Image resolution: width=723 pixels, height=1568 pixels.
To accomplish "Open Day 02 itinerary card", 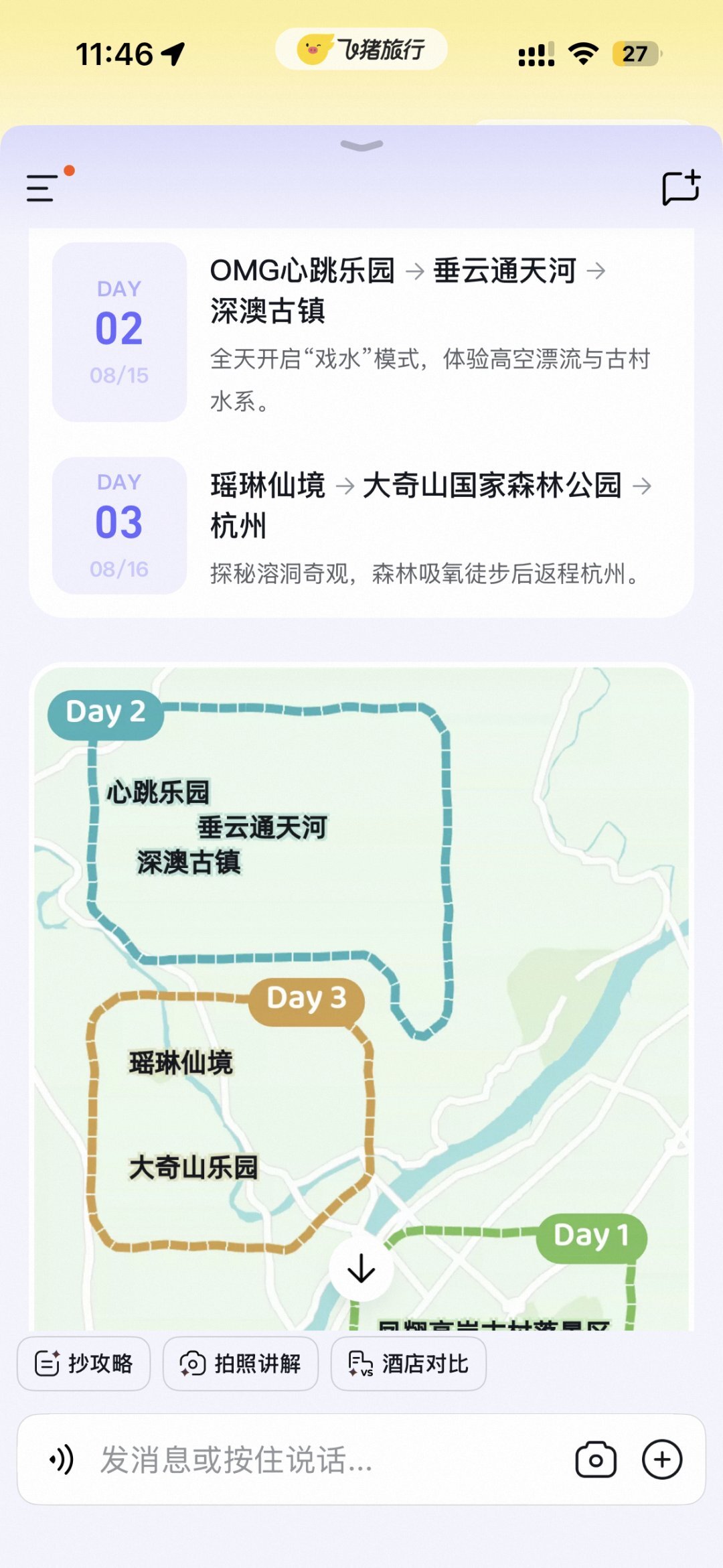I will (x=361, y=332).
